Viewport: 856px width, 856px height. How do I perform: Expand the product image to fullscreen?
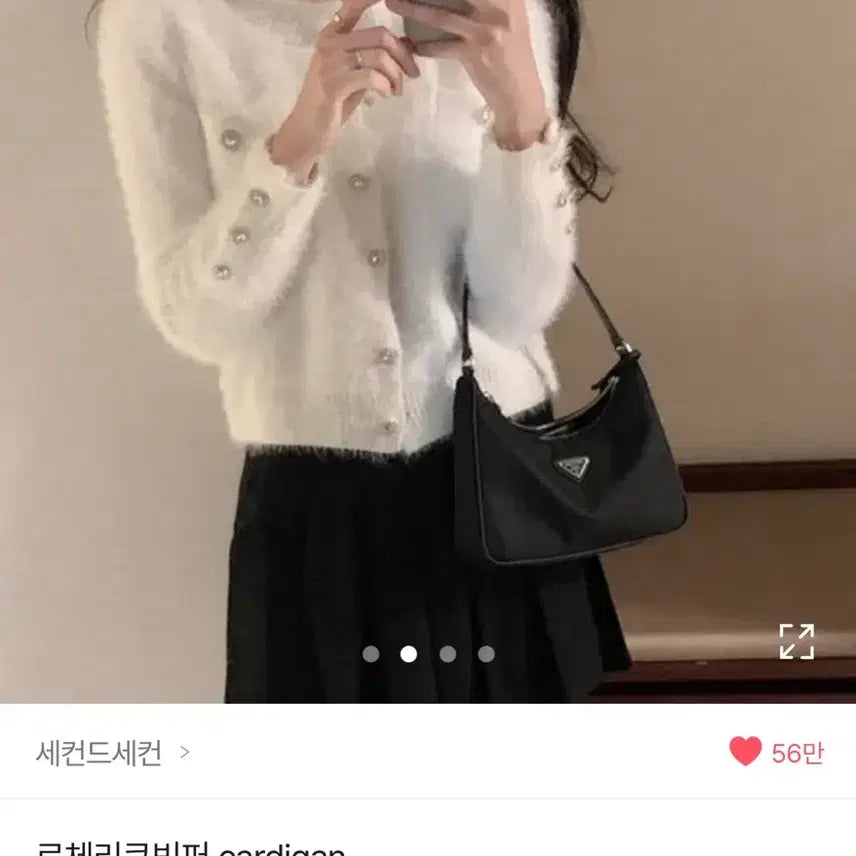pyautogui.click(x=796, y=641)
